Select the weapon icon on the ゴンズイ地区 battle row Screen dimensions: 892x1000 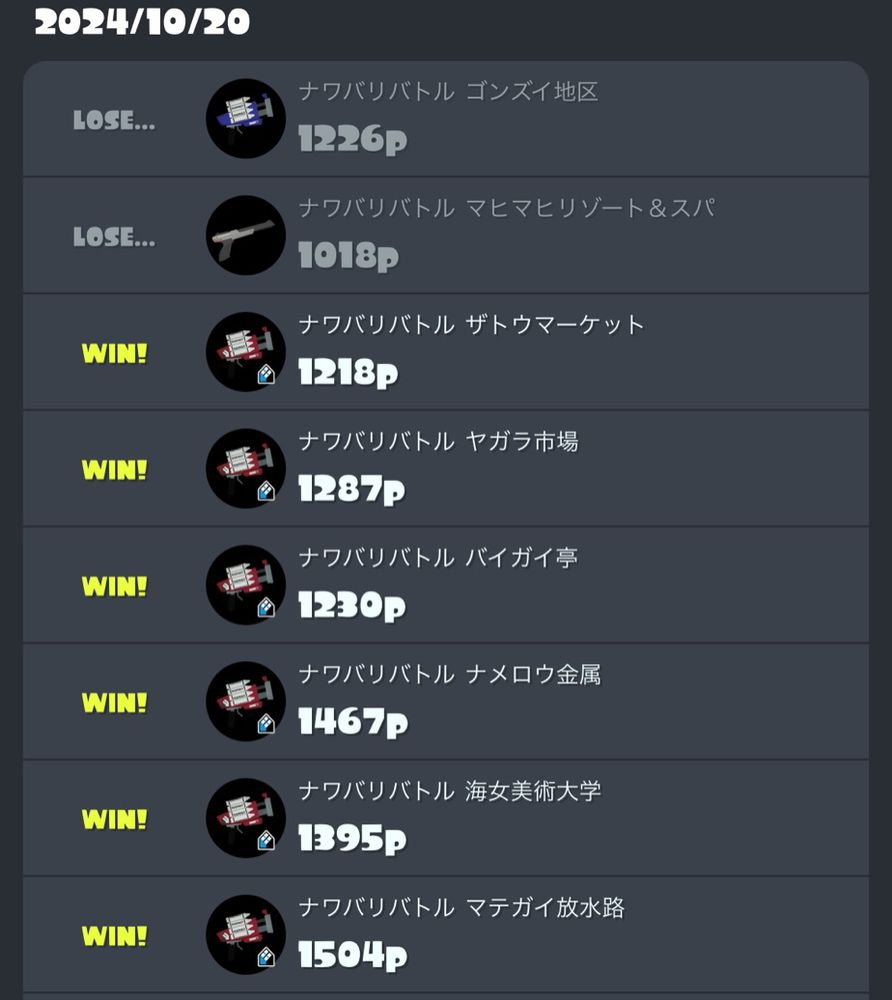pos(245,119)
